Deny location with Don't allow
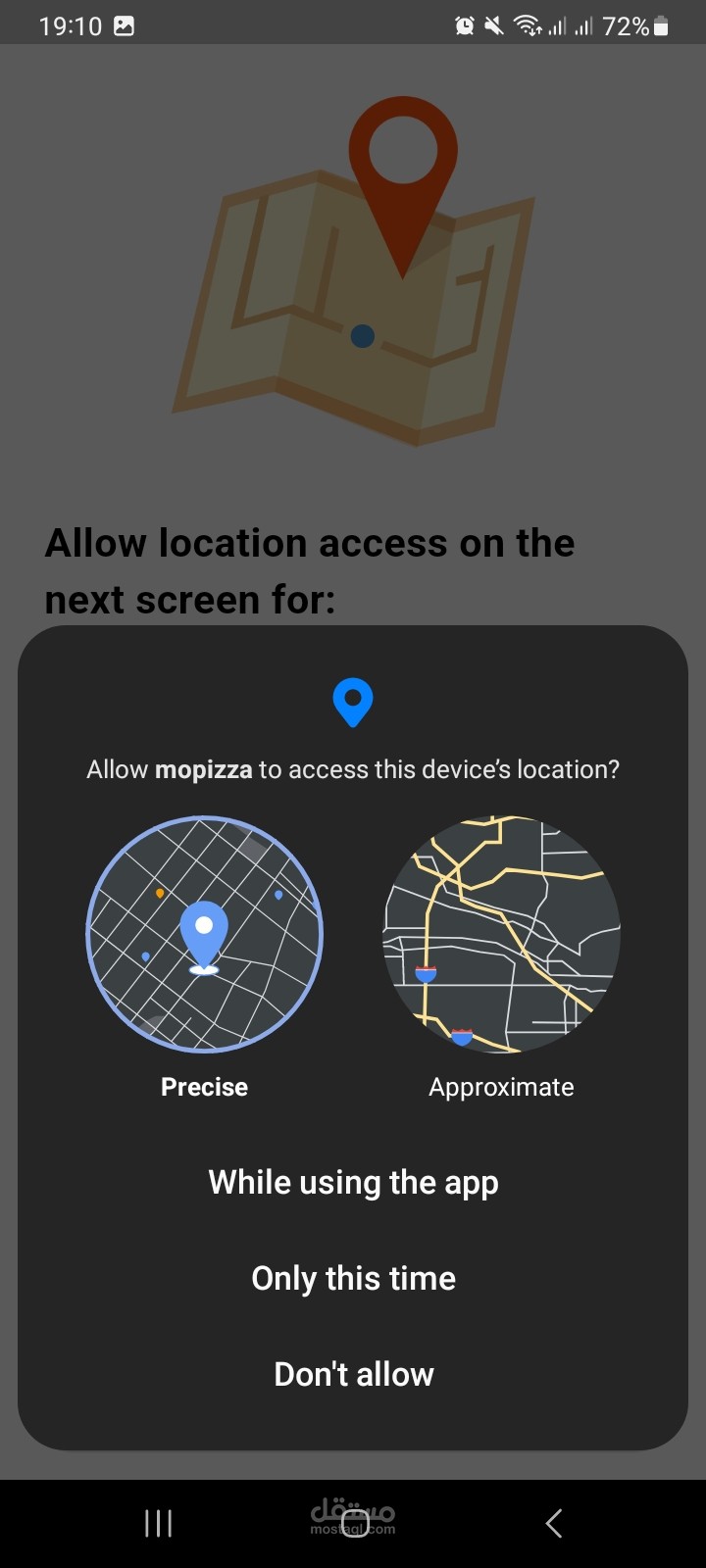The height and width of the screenshot is (1568, 706). (353, 1374)
